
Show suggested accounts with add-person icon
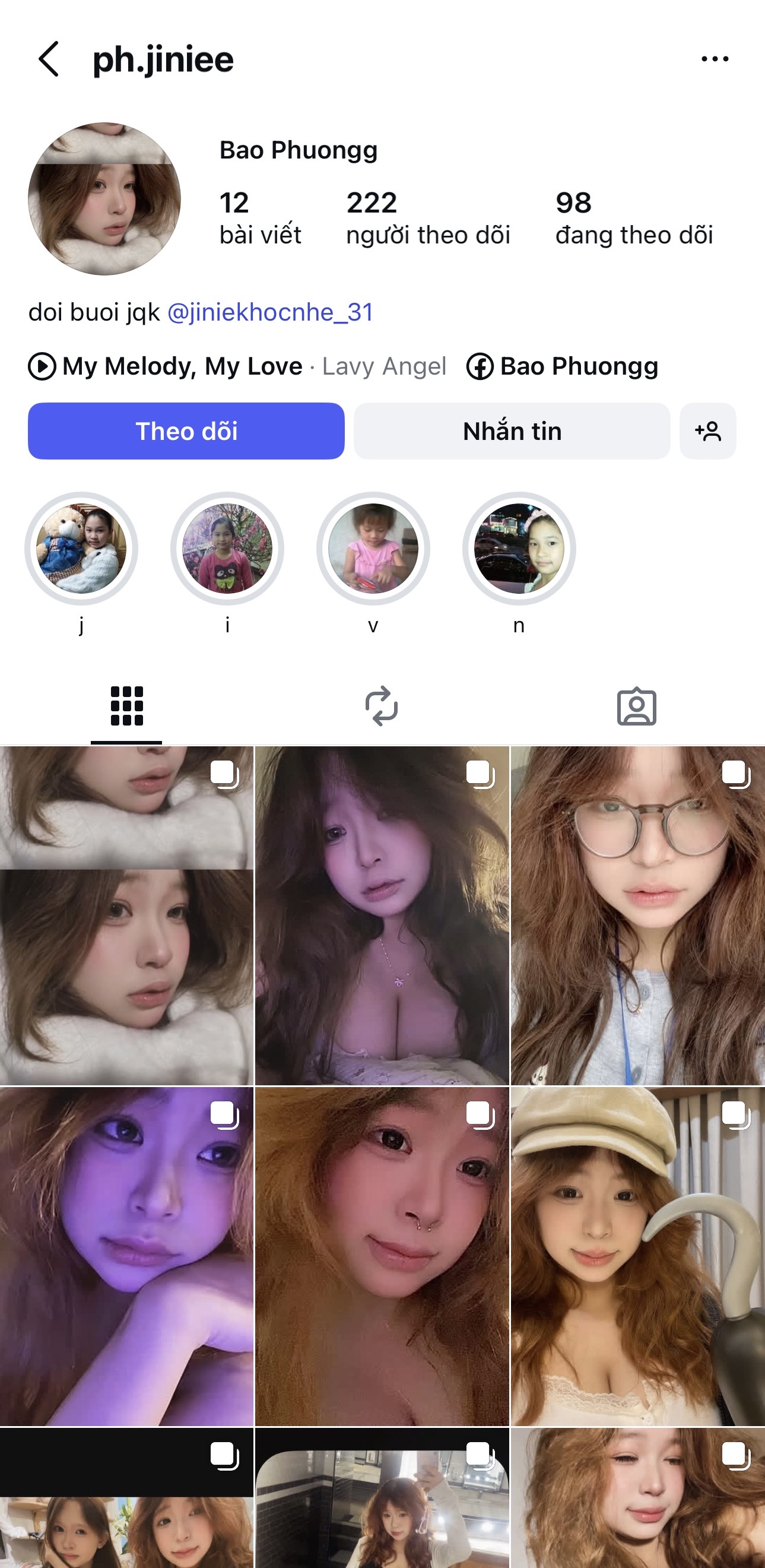pos(708,431)
